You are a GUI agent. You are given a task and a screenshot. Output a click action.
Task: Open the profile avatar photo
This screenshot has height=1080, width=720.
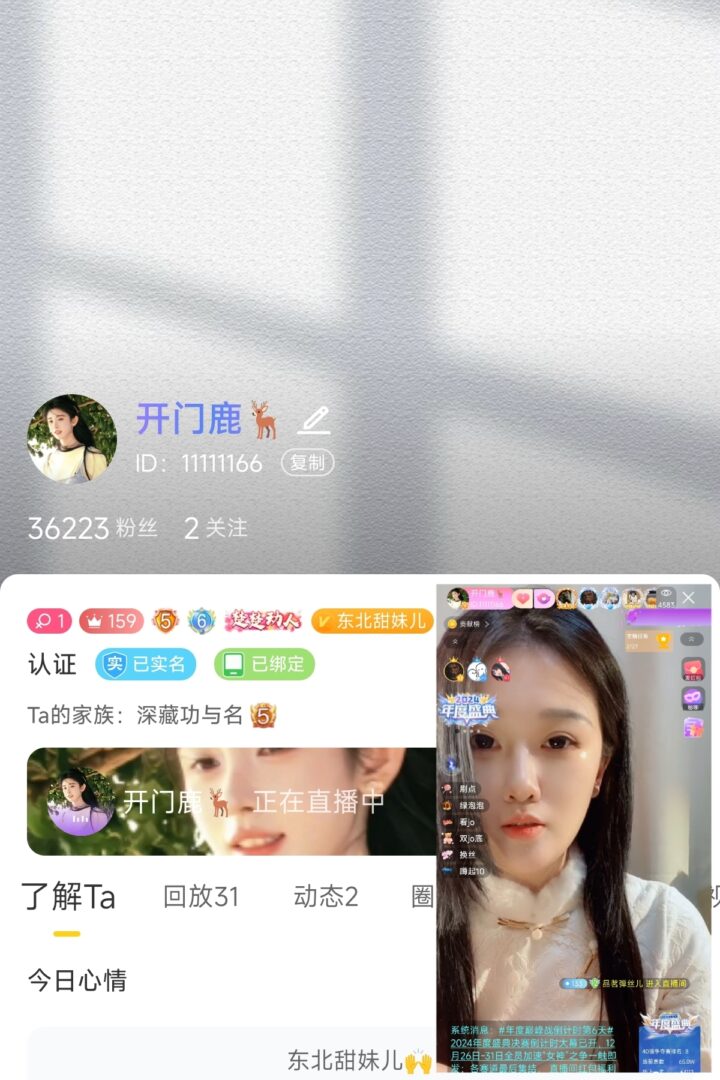point(72,439)
